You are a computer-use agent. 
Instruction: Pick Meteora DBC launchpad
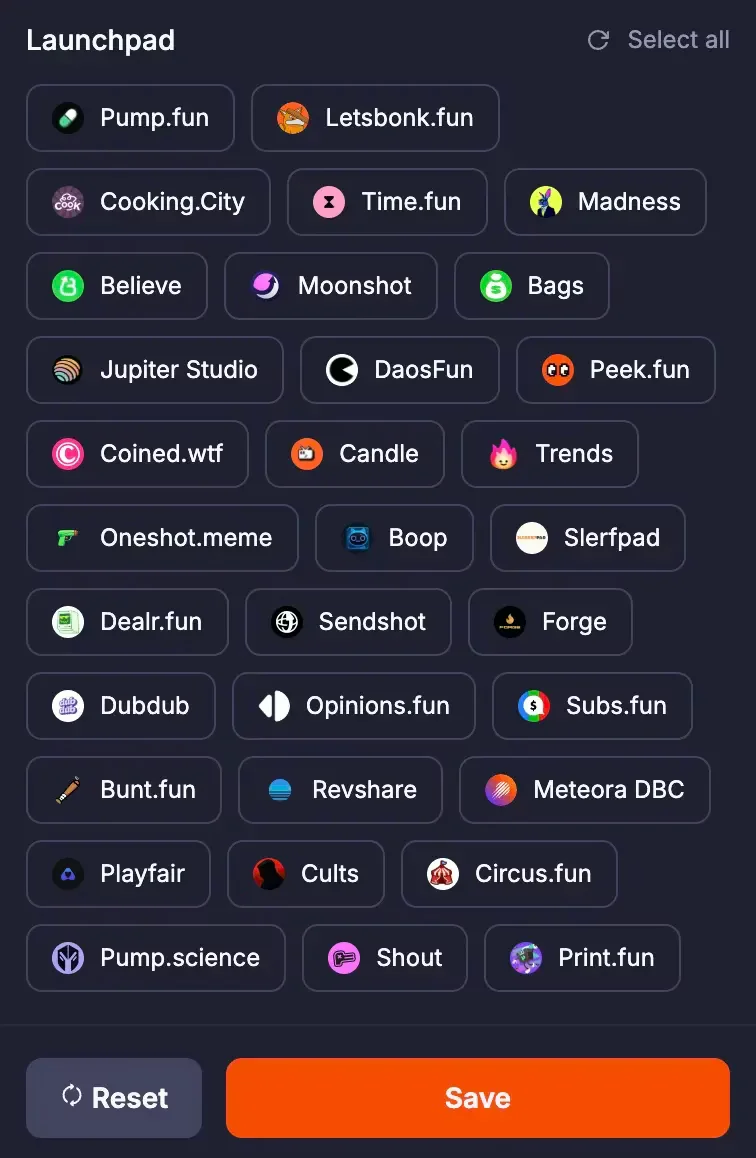click(585, 790)
